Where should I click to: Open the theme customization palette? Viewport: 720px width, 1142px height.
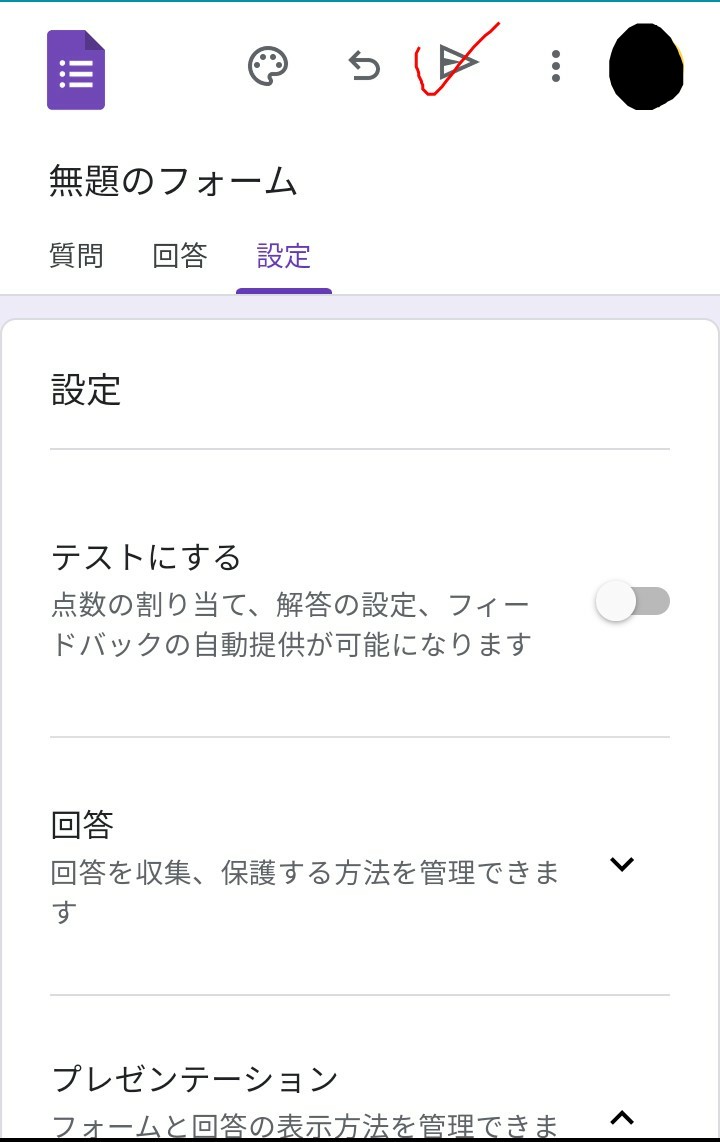[x=267, y=66]
